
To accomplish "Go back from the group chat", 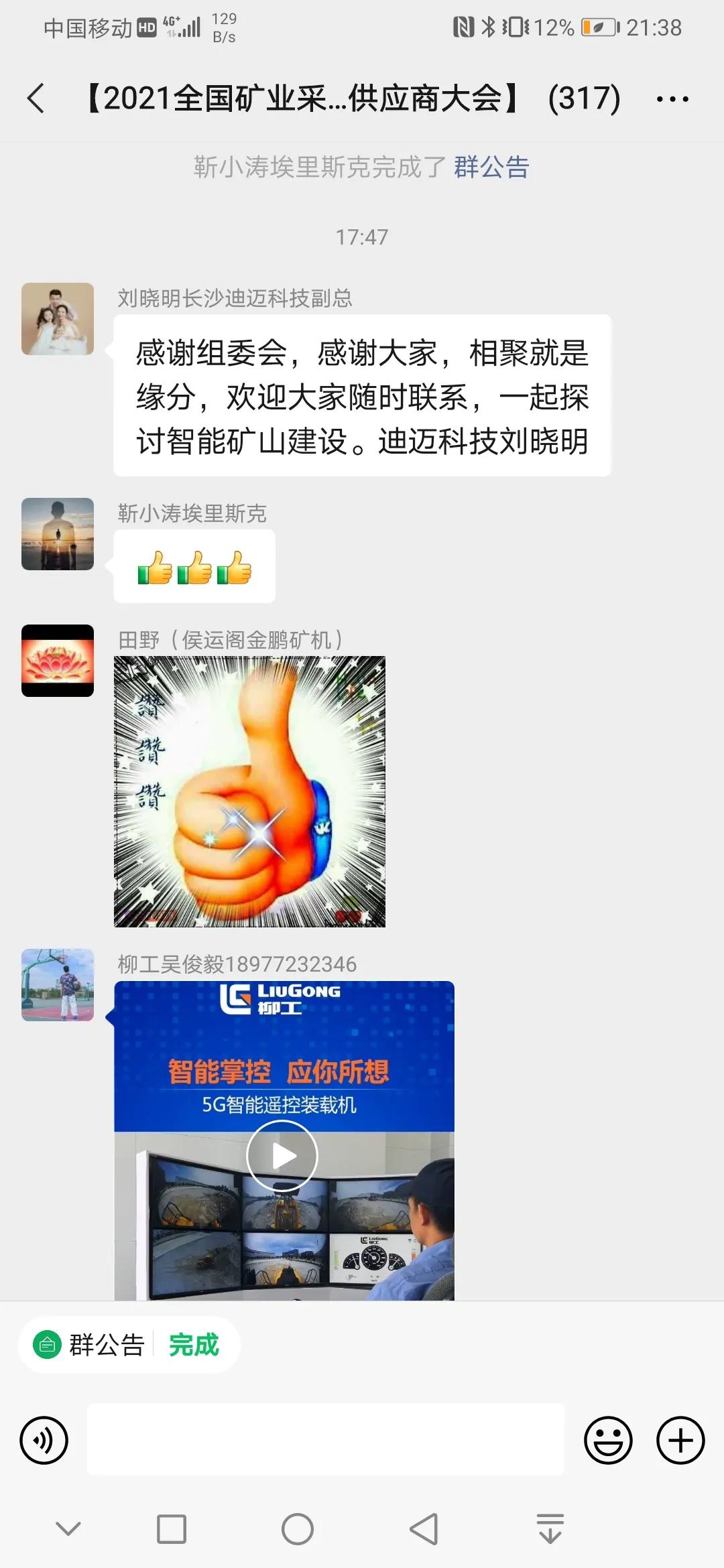I will 36,99.
